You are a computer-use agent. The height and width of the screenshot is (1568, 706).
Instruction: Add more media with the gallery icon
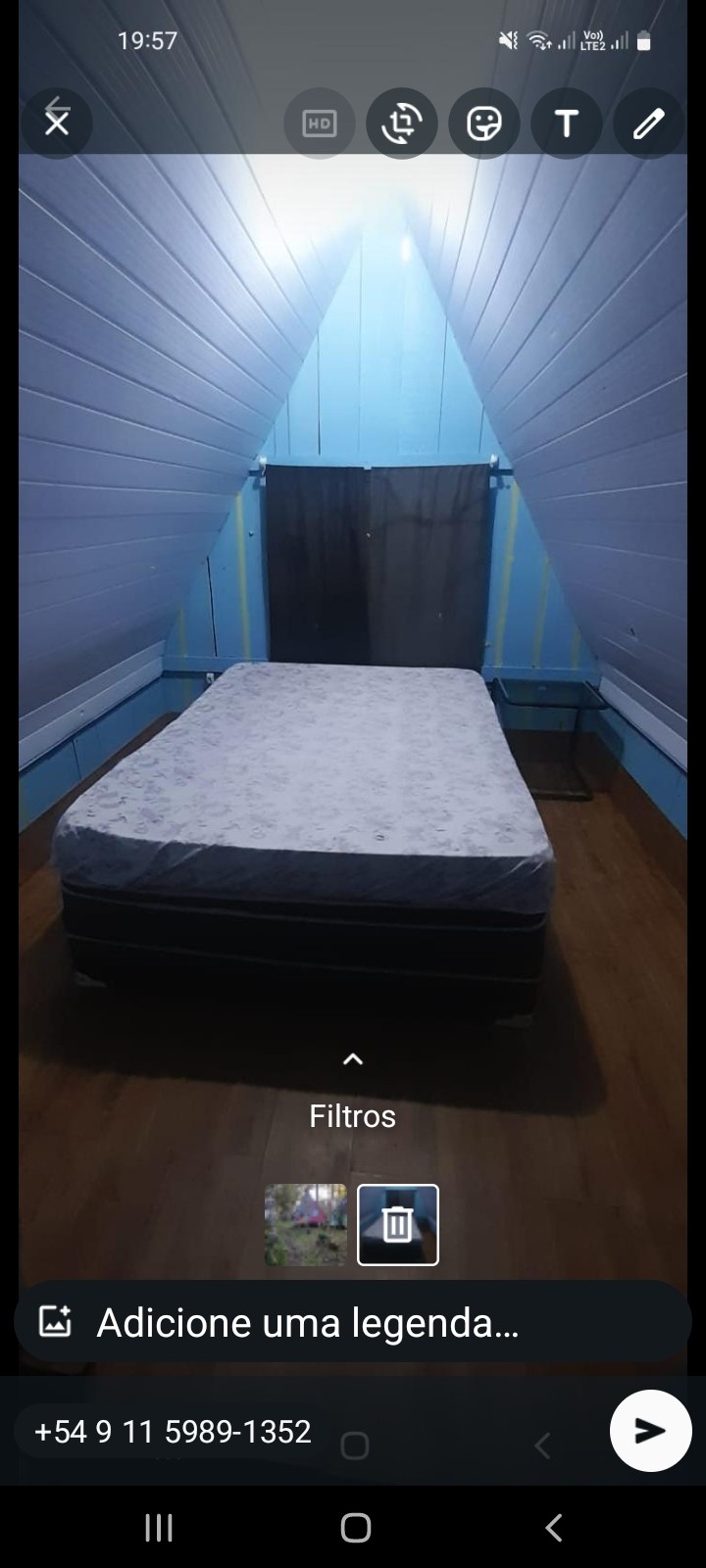(x=55, y=1322)
